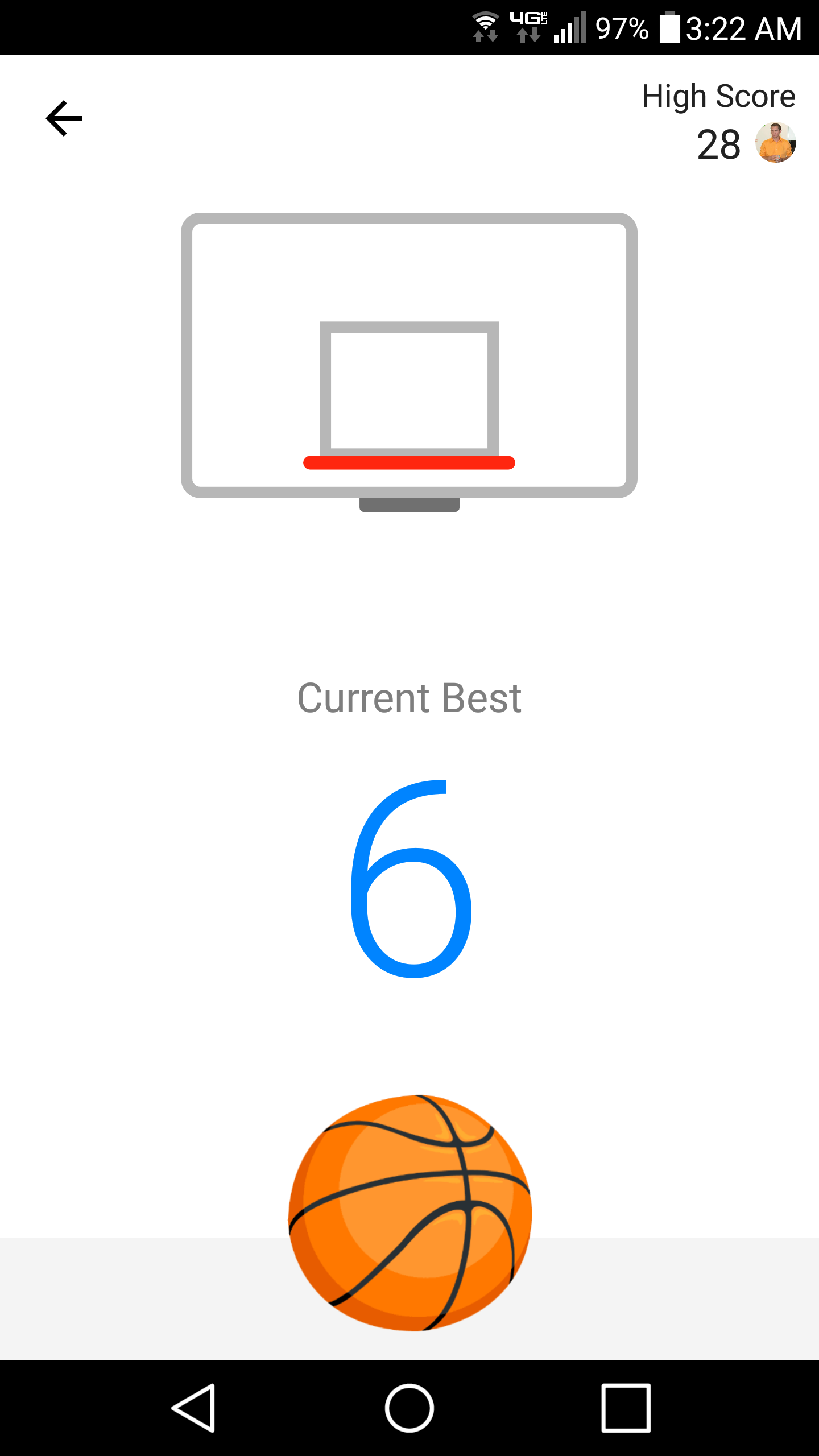Open the high scorer's profile picture
The image size is (819, 1456).
point(775,143)
